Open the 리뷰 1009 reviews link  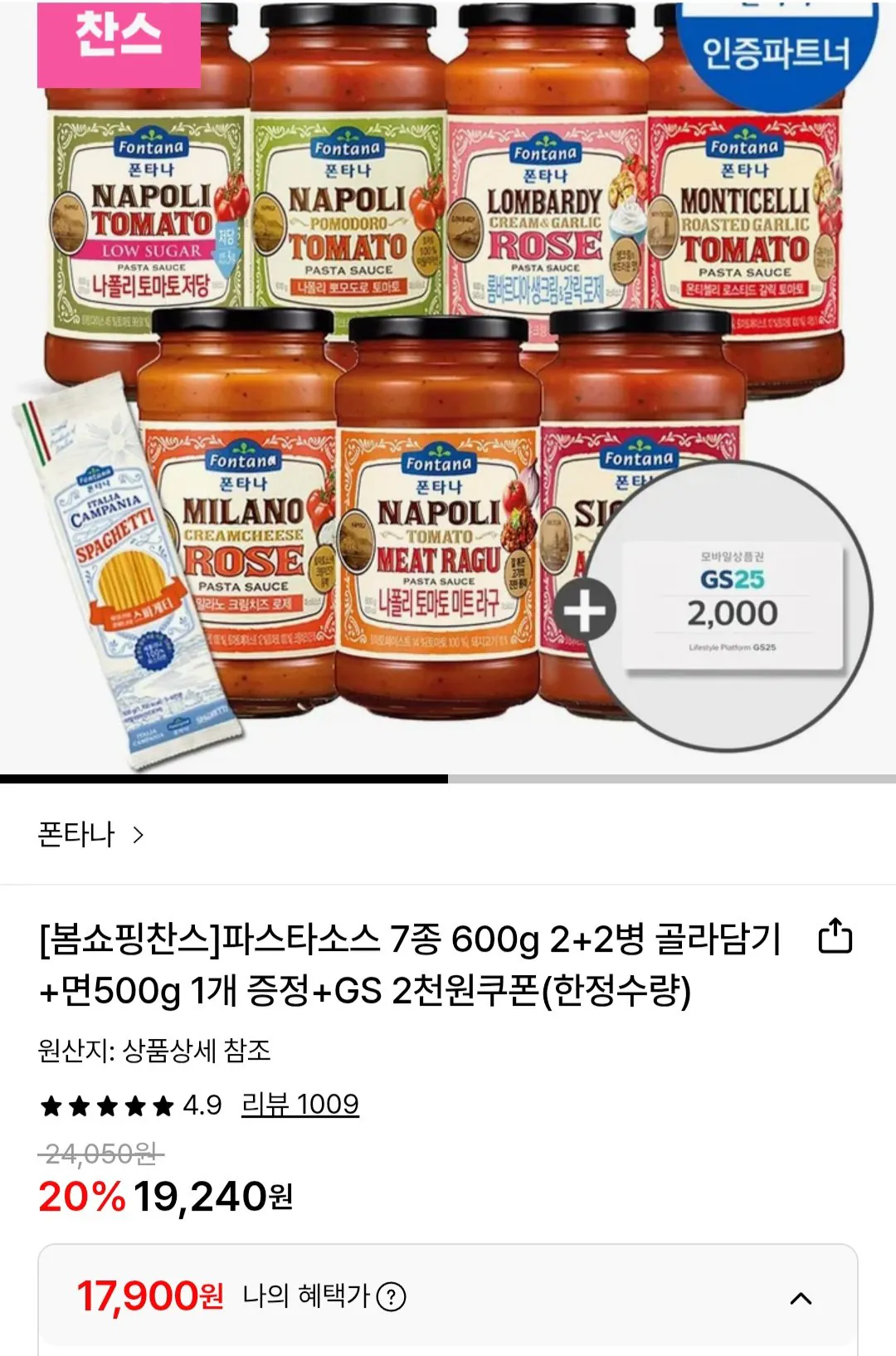pos(300,1105)
